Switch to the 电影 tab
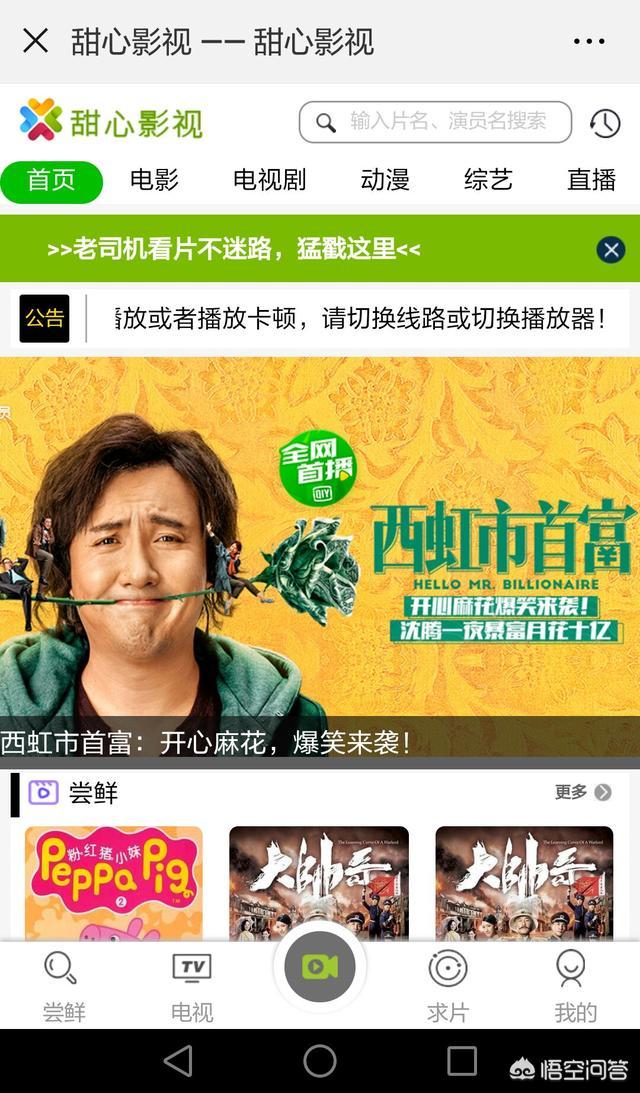This screenshot has width=640, height=1093. 154,181
